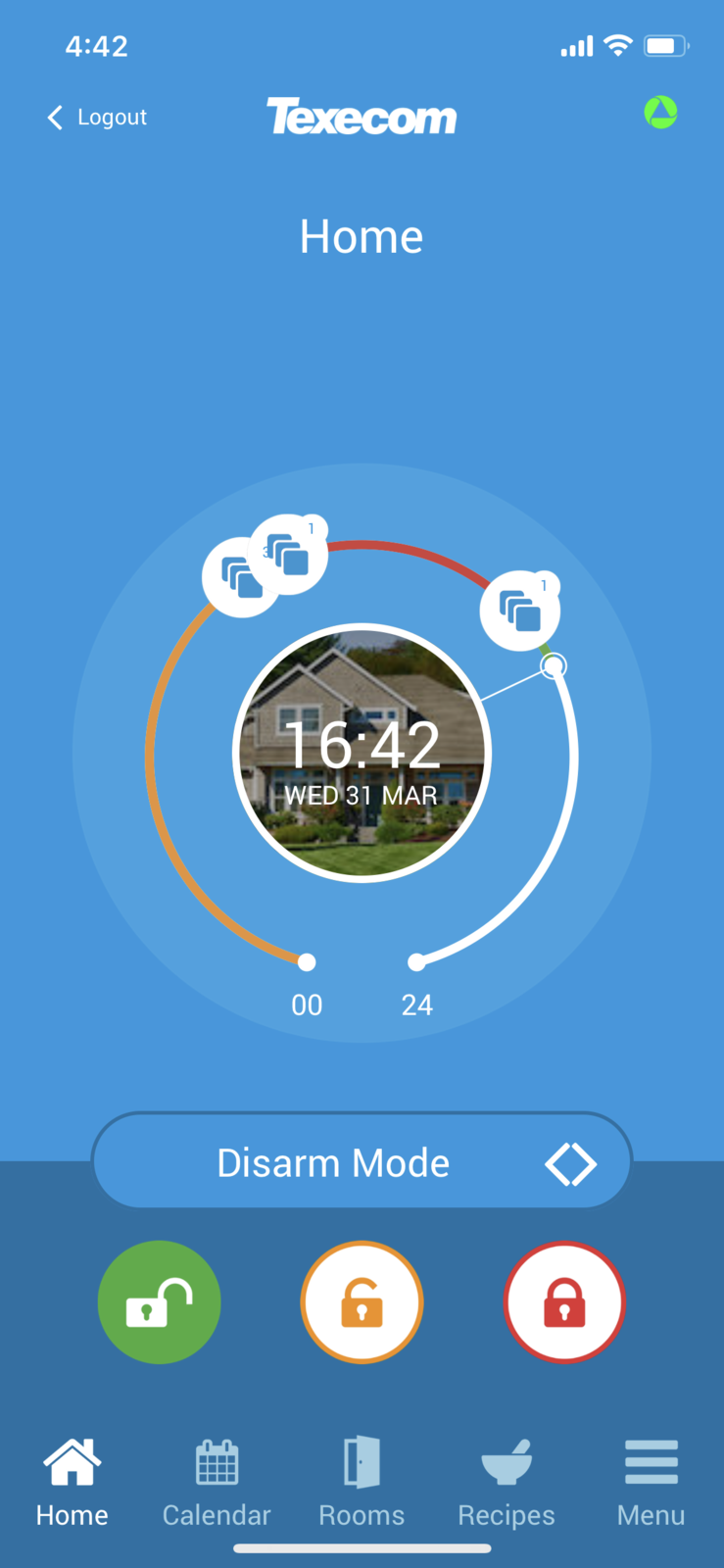Go to the Recipes tab
Screen dimensions: 724x1568
(507, 1483)
